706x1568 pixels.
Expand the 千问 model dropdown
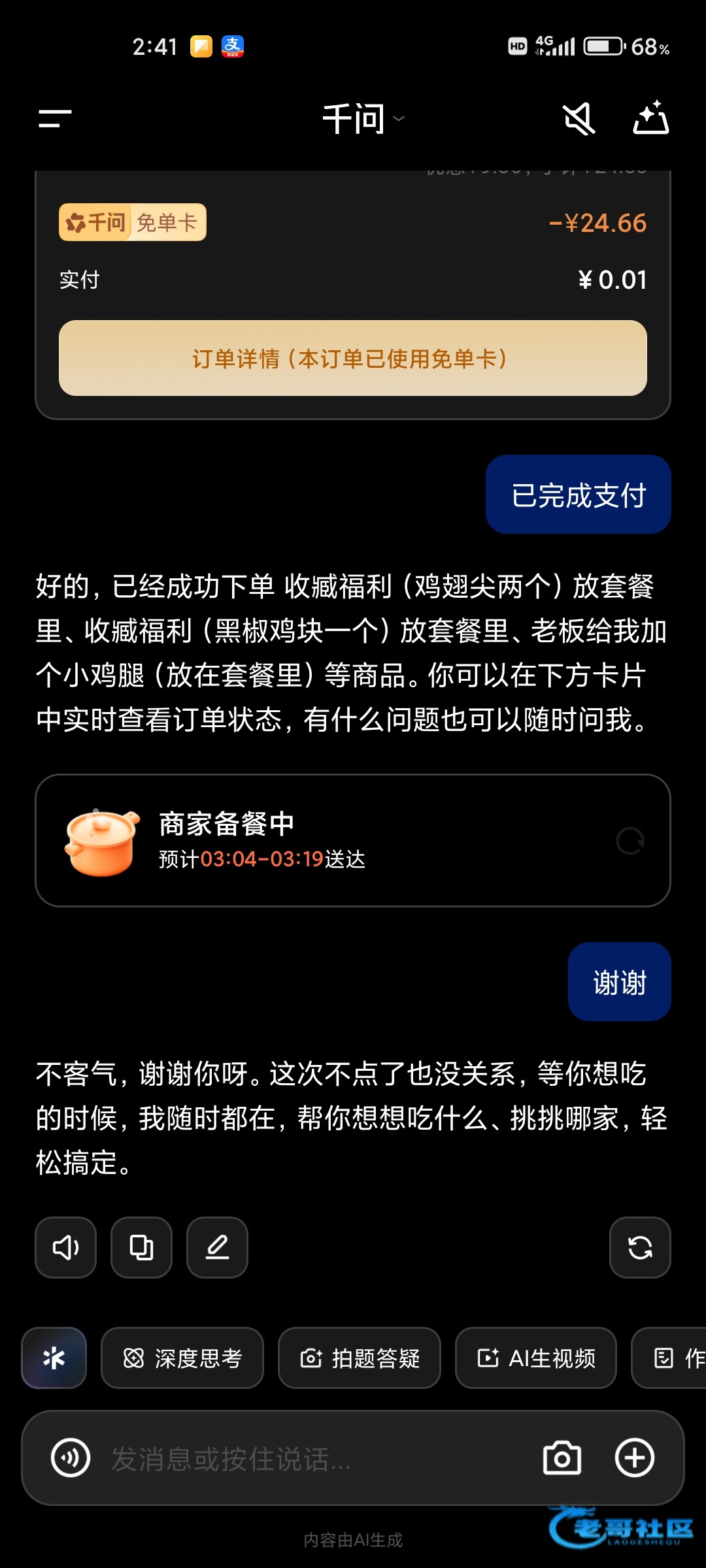[x=363, y=119]
